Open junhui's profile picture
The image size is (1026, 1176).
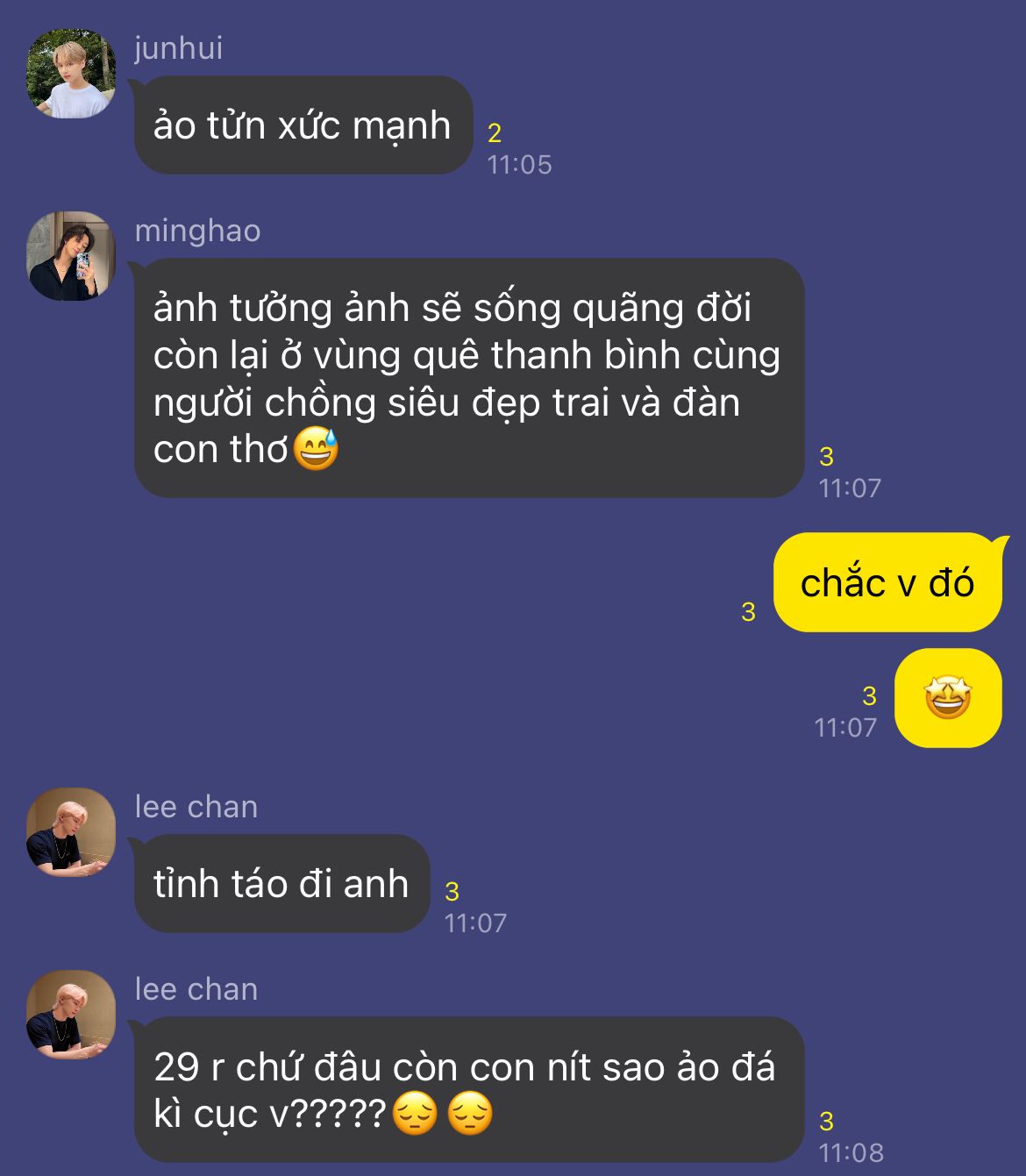click(71, 74)
